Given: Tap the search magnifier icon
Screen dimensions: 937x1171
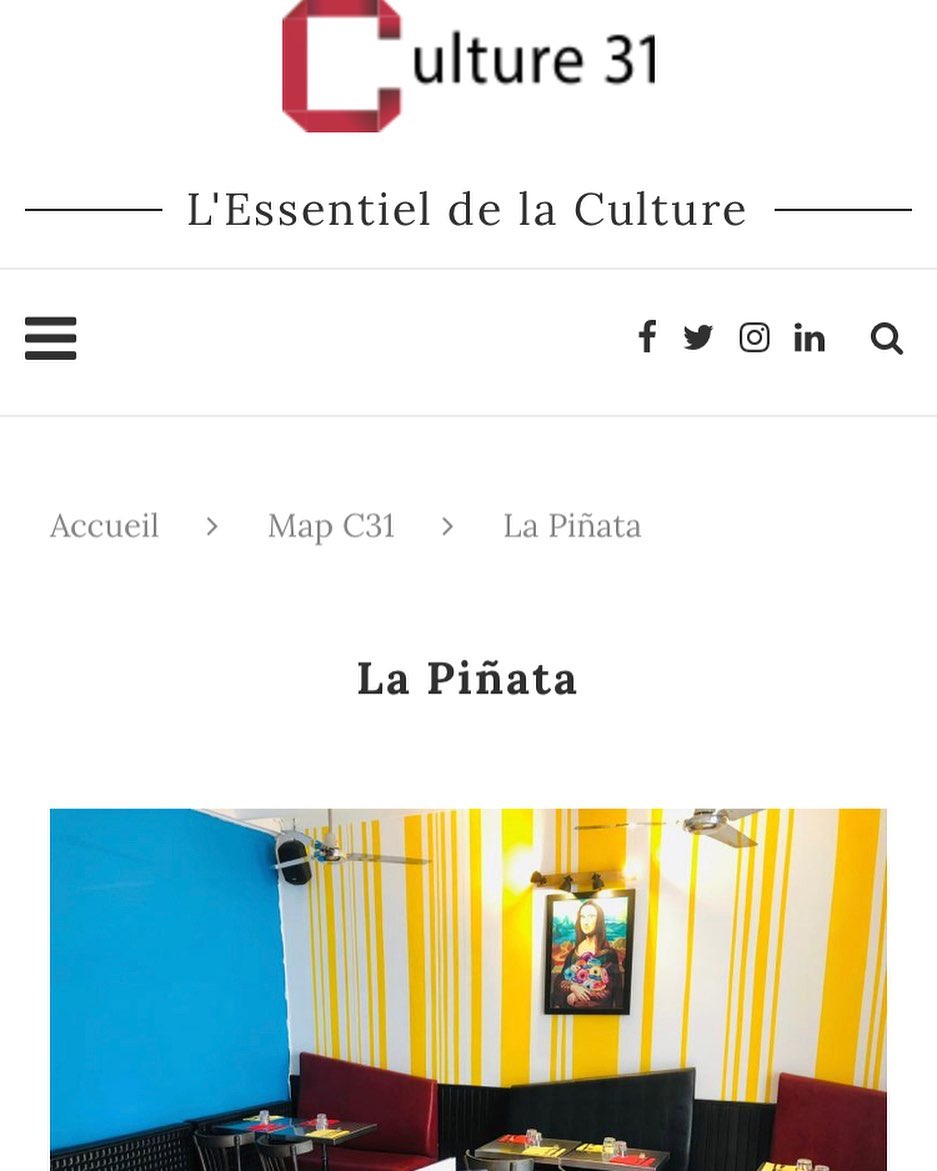Looking at the screenshot, I should click(x=887, y=338).
